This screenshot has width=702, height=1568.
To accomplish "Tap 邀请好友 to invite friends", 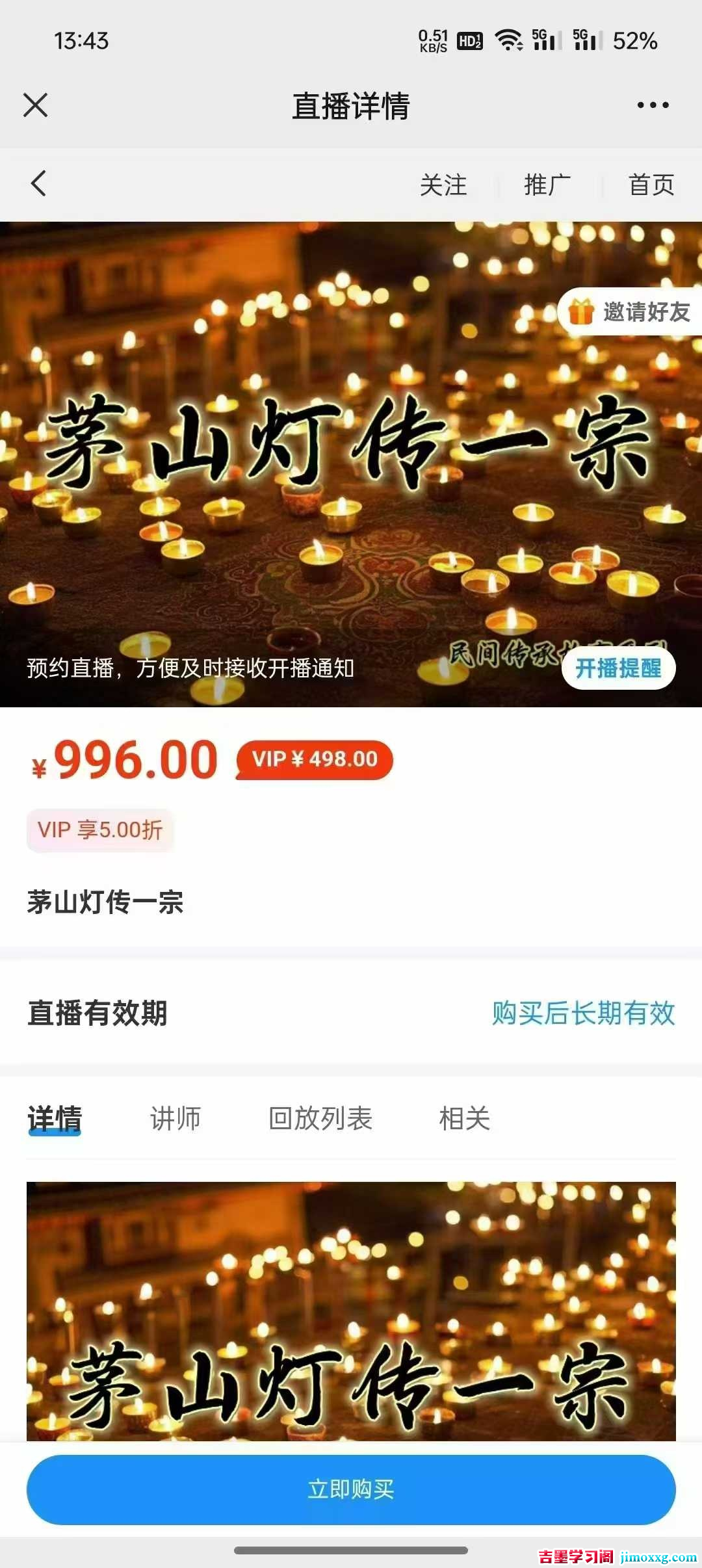I will [x=630, y=312].
